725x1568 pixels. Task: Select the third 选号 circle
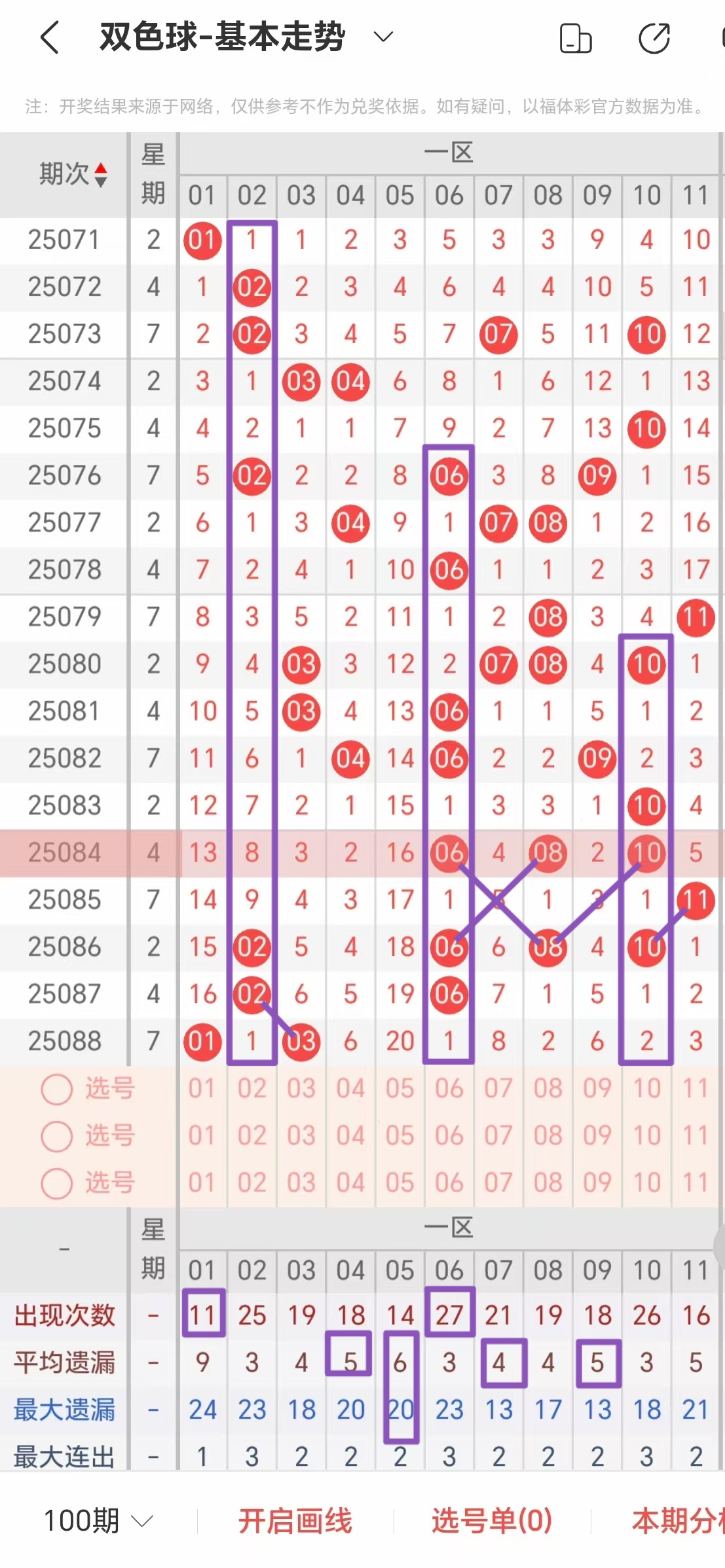pyautogui.click(x=56, y=1183)
